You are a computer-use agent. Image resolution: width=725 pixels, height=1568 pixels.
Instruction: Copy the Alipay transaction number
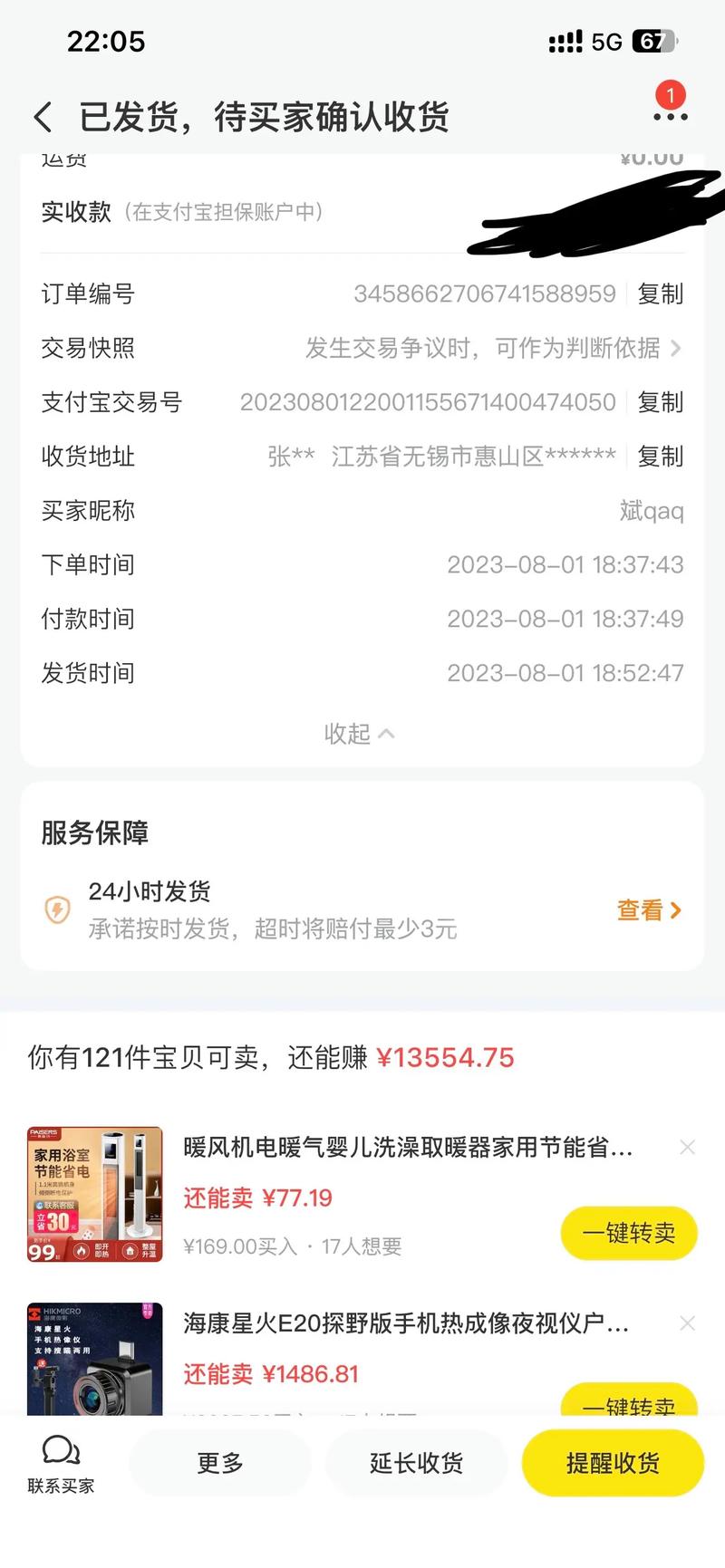[661, 403]
